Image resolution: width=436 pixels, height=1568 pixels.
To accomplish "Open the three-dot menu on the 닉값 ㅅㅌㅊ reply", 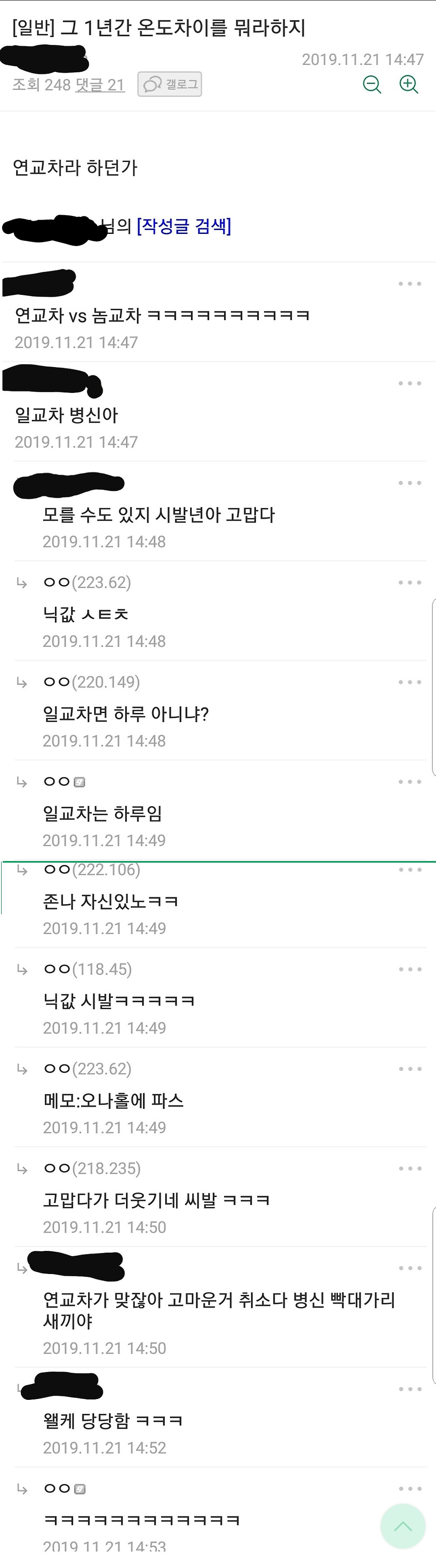I will coord(410,582).
